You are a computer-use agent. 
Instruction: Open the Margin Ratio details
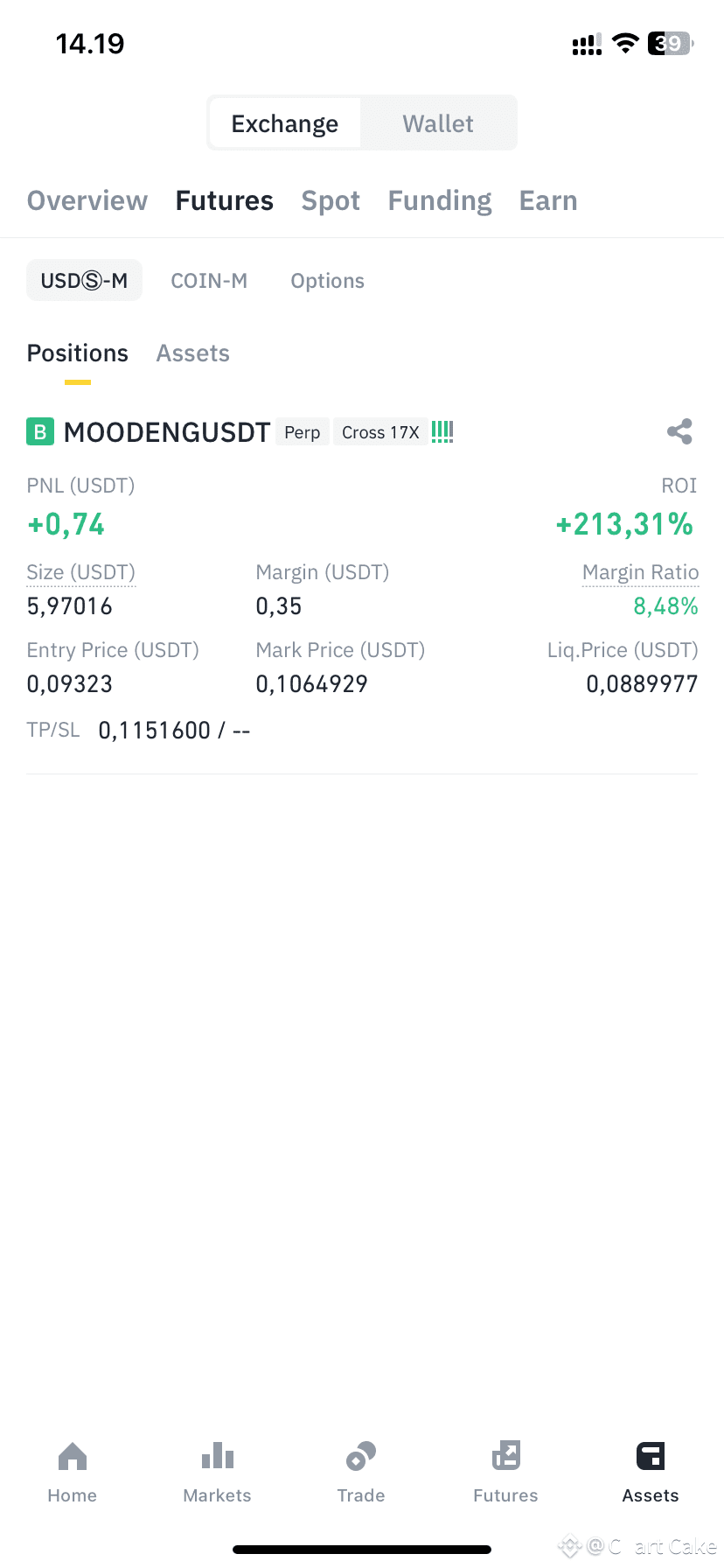point(640,571)
